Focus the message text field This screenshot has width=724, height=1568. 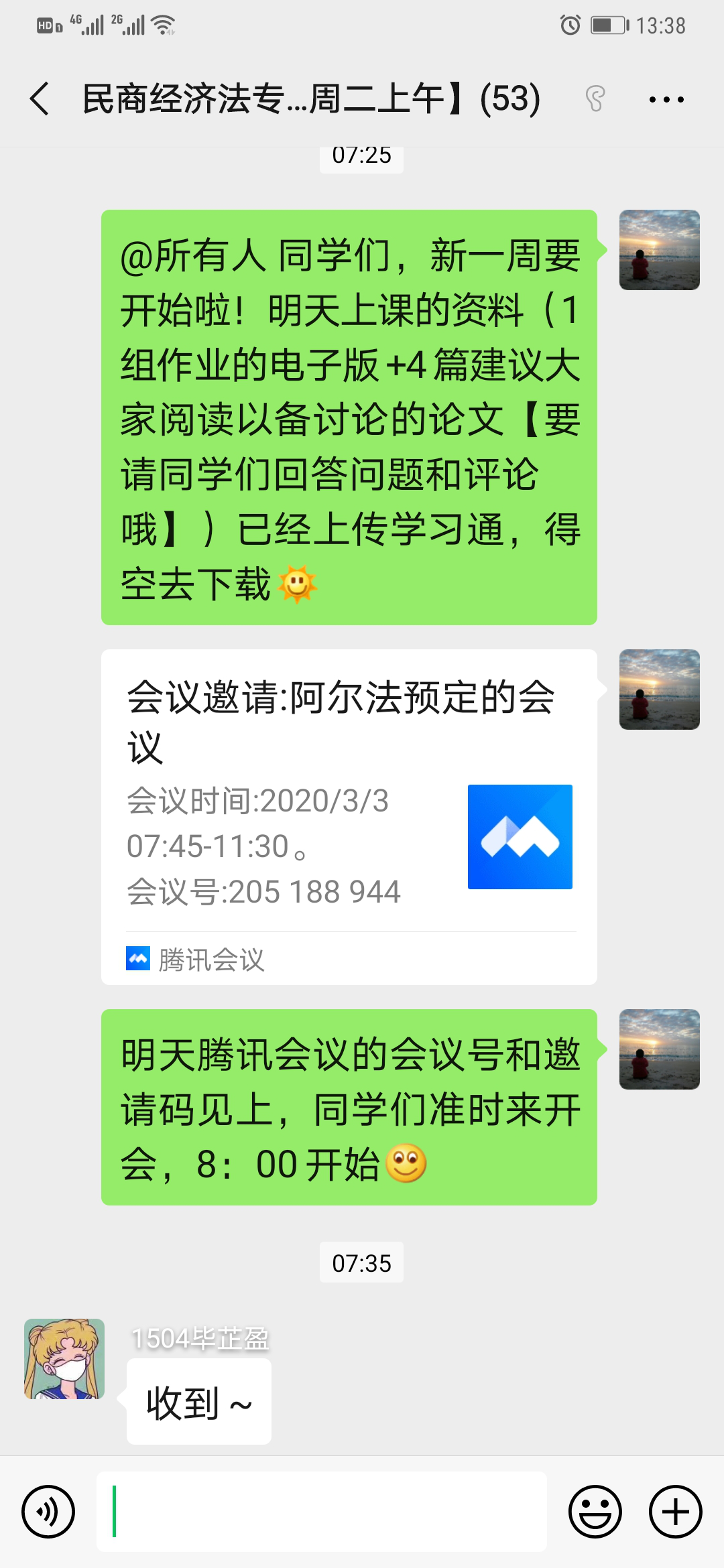322,1512
